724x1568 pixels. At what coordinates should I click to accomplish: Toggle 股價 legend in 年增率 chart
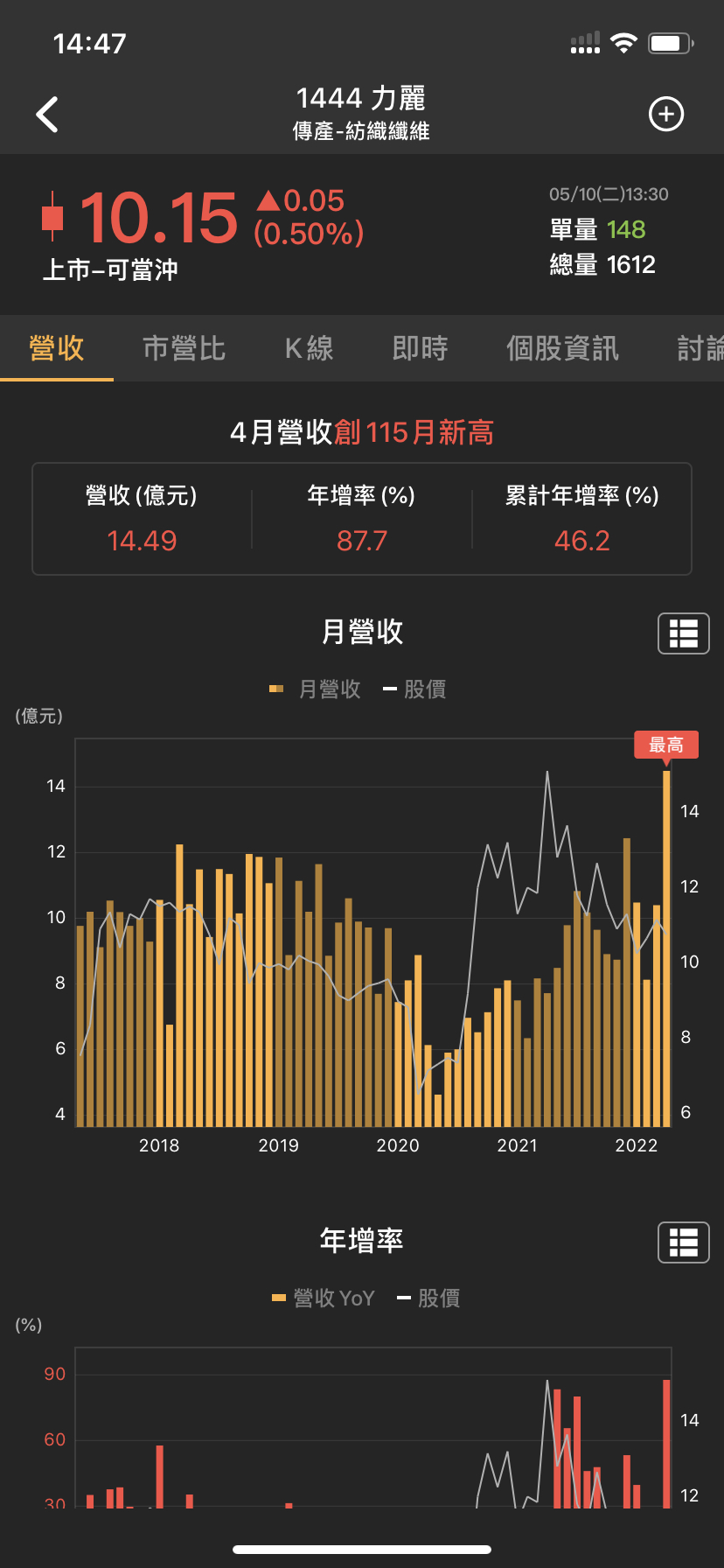[429, 1298]
